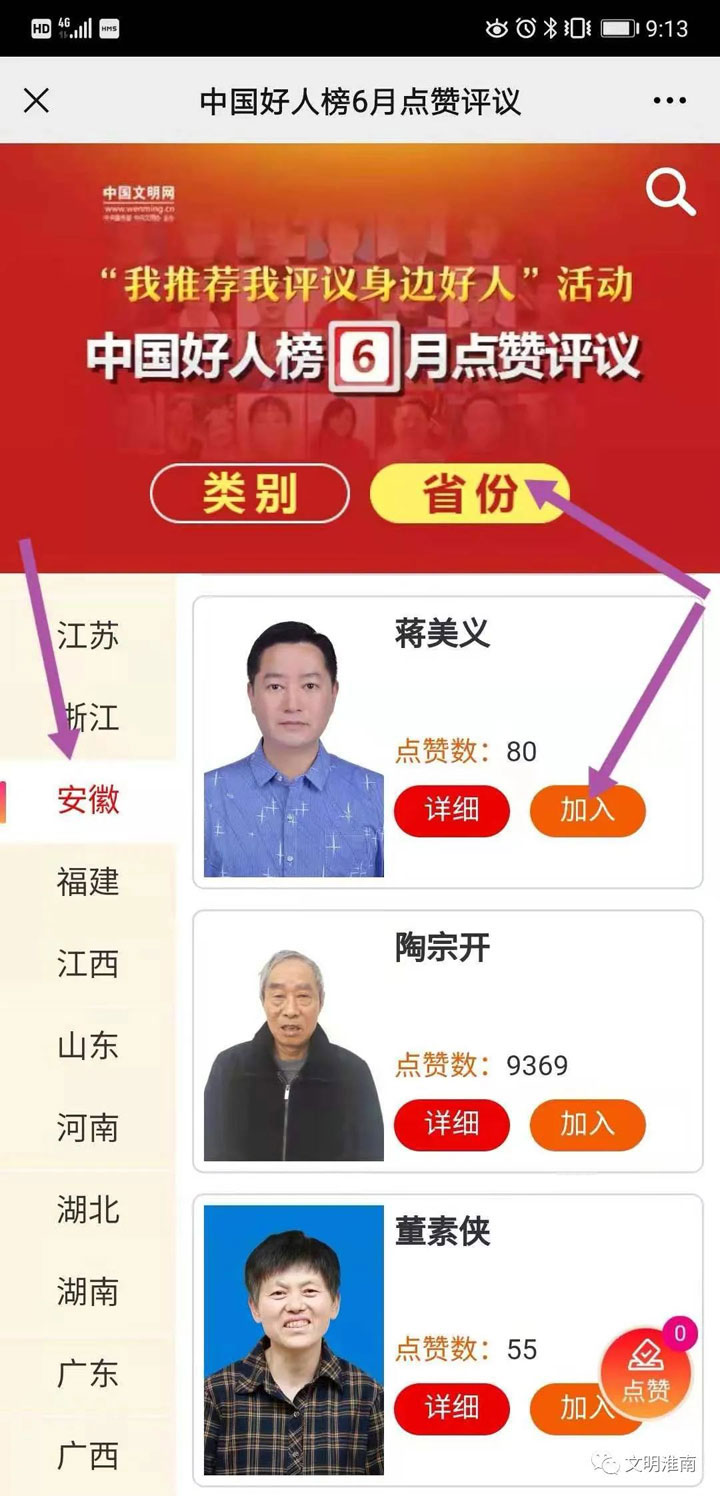This screenshot has width=720, height=1496.
Task: Tap 加入 for 蒋美义
Action: (x=587, y=809)
